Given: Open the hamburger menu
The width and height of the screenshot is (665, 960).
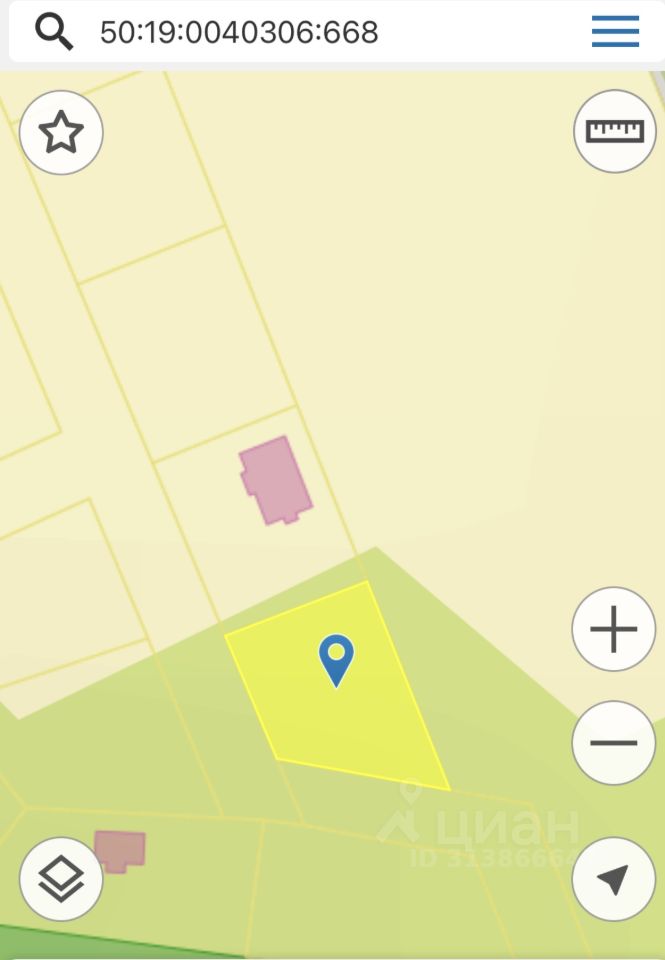Looking at the screenshot, I should [615, 32].
